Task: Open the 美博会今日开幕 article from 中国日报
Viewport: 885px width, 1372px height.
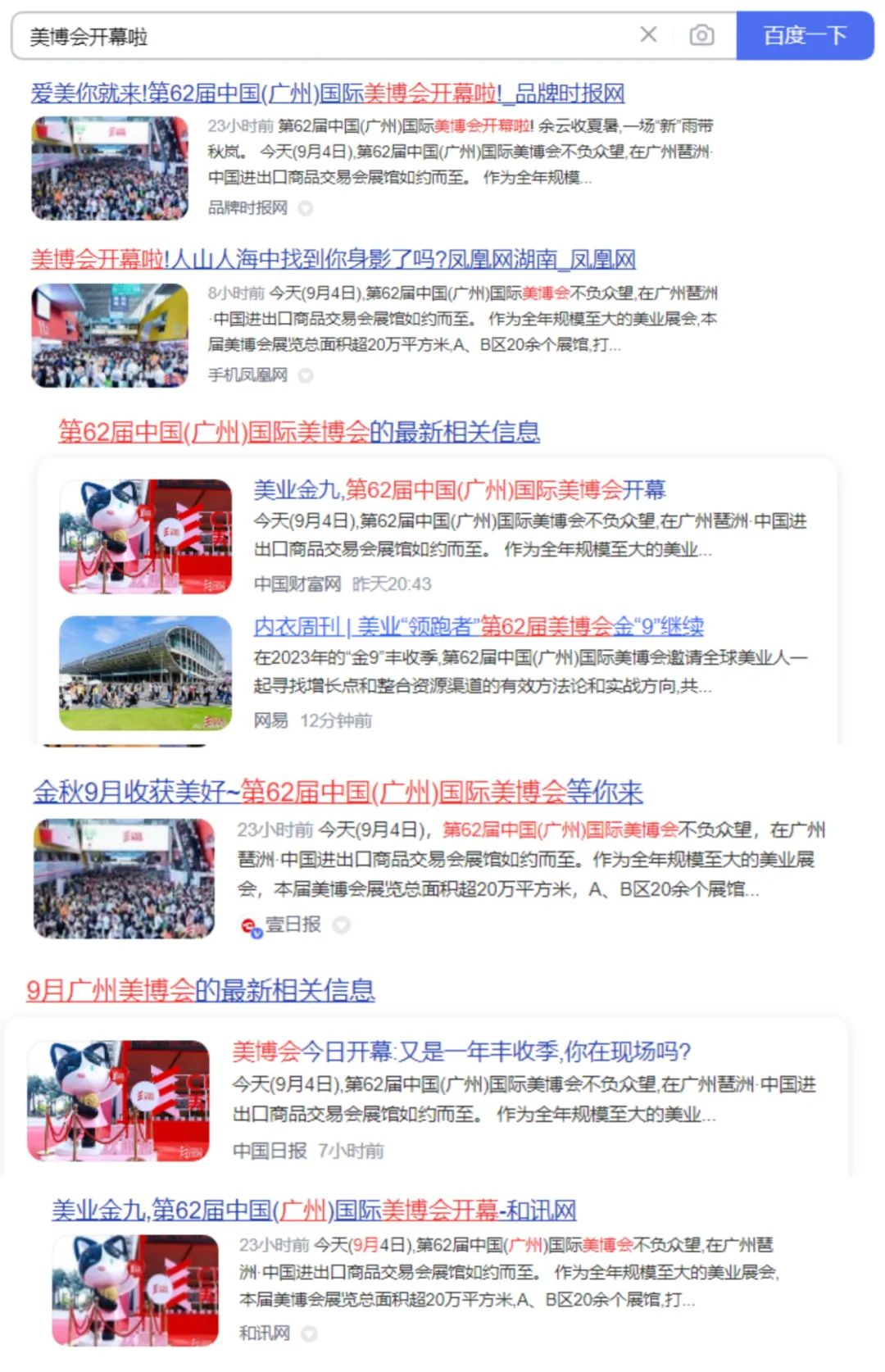Action: tap(461, 1052)
